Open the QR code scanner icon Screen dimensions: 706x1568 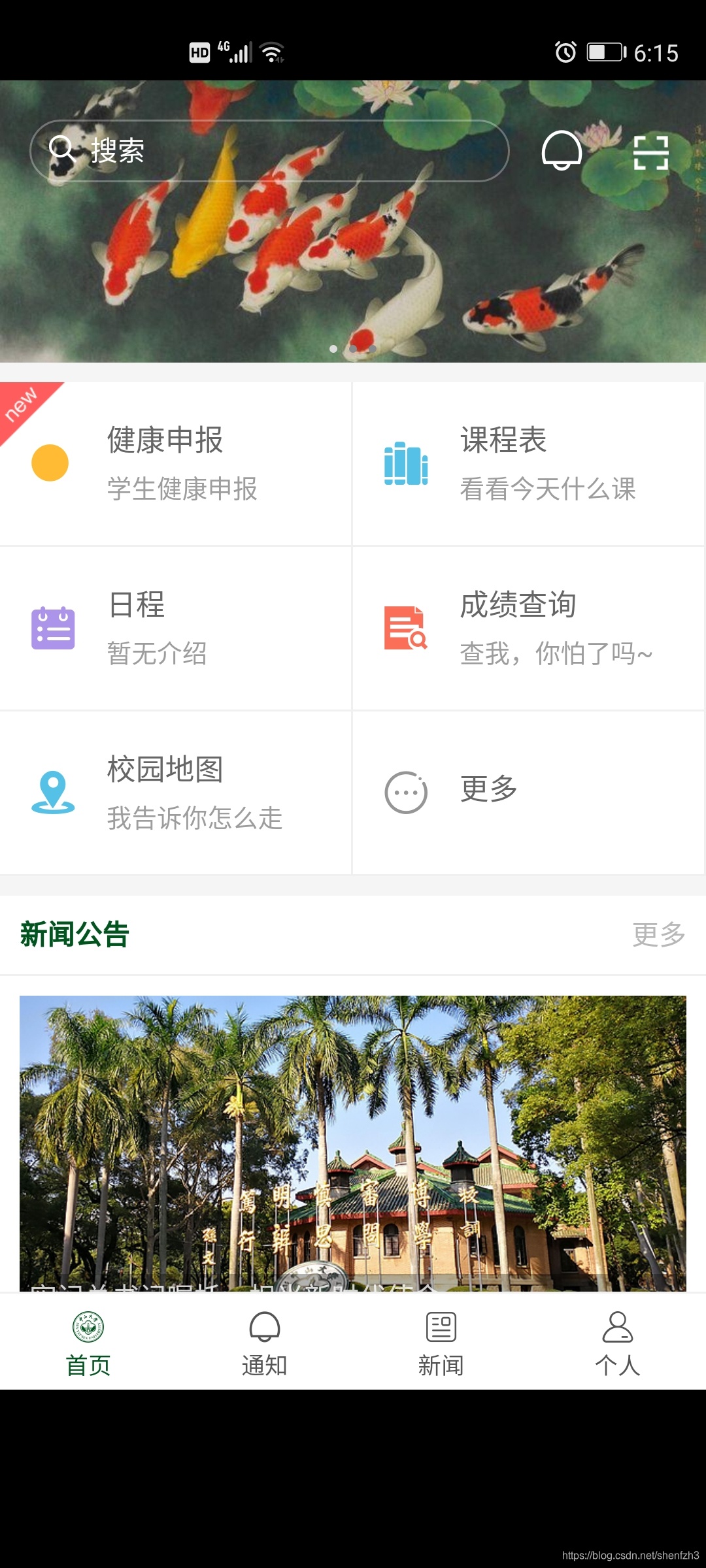pos(652,152)
